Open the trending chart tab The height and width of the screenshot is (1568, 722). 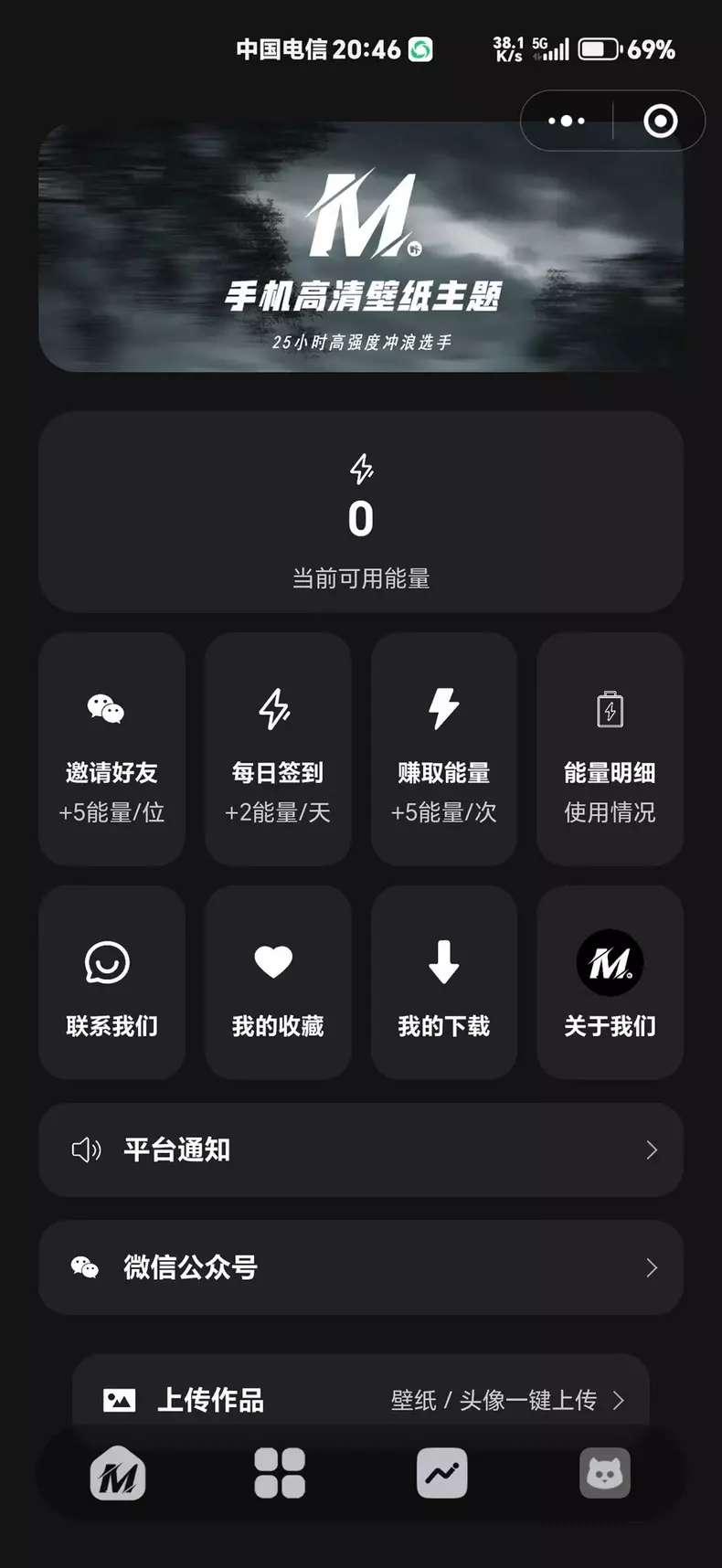(442, 1474)
